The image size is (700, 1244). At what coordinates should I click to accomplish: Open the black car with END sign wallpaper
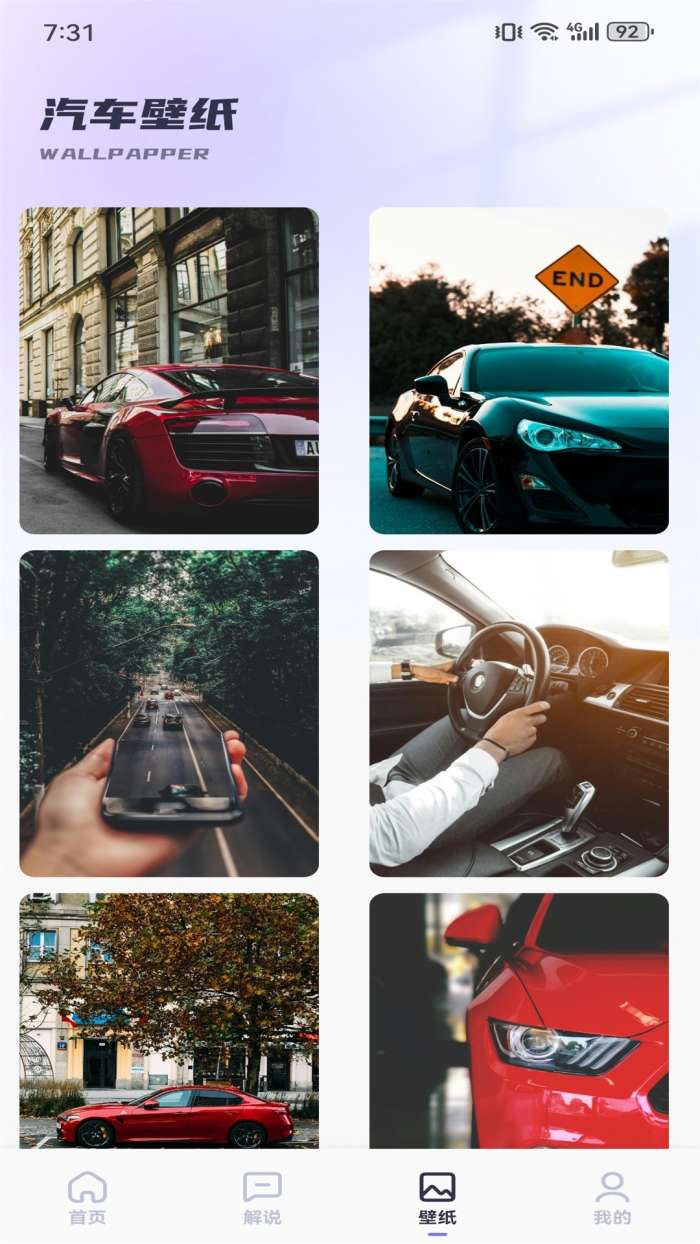click(x=519, y=370)
